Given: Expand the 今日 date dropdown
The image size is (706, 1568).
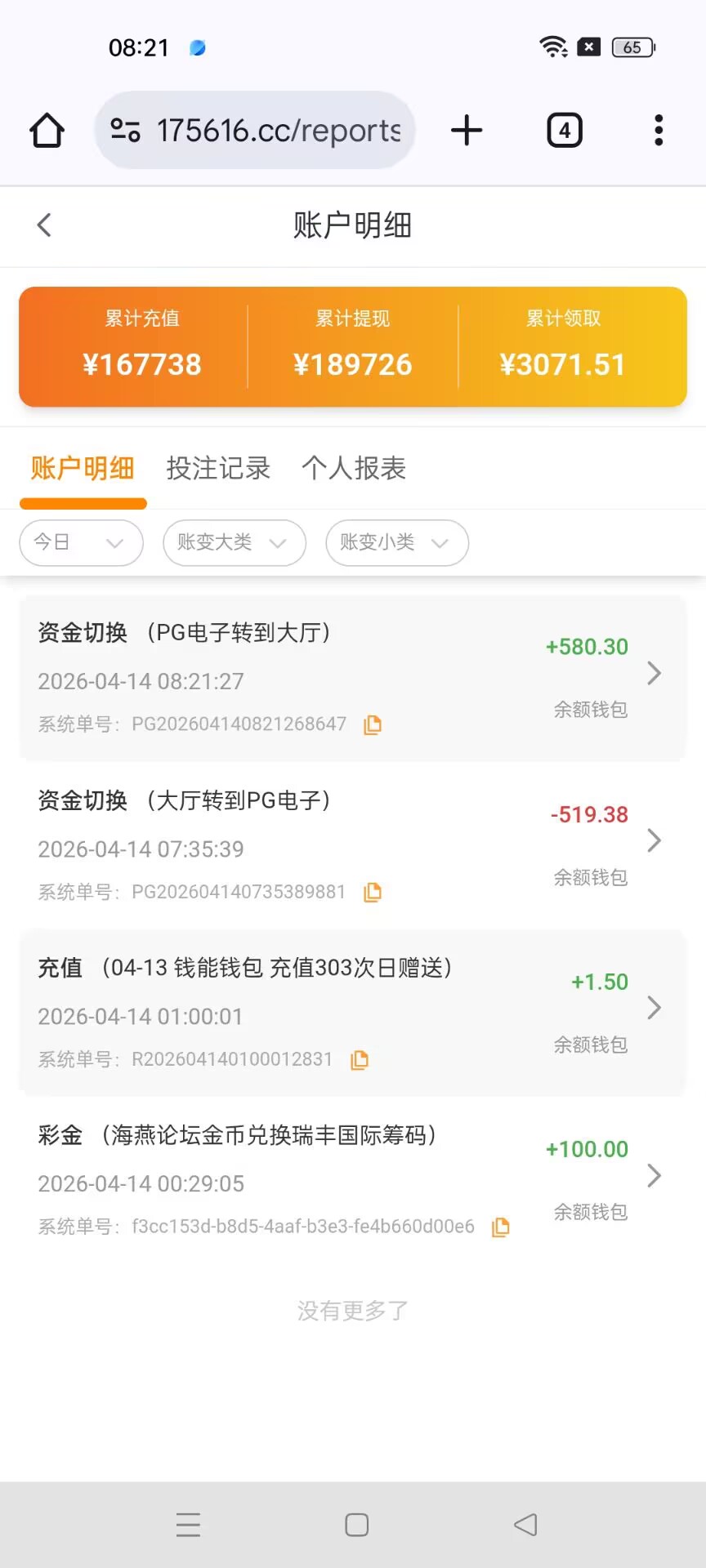Looking at the screenshot, I should [x=81, y=542].
